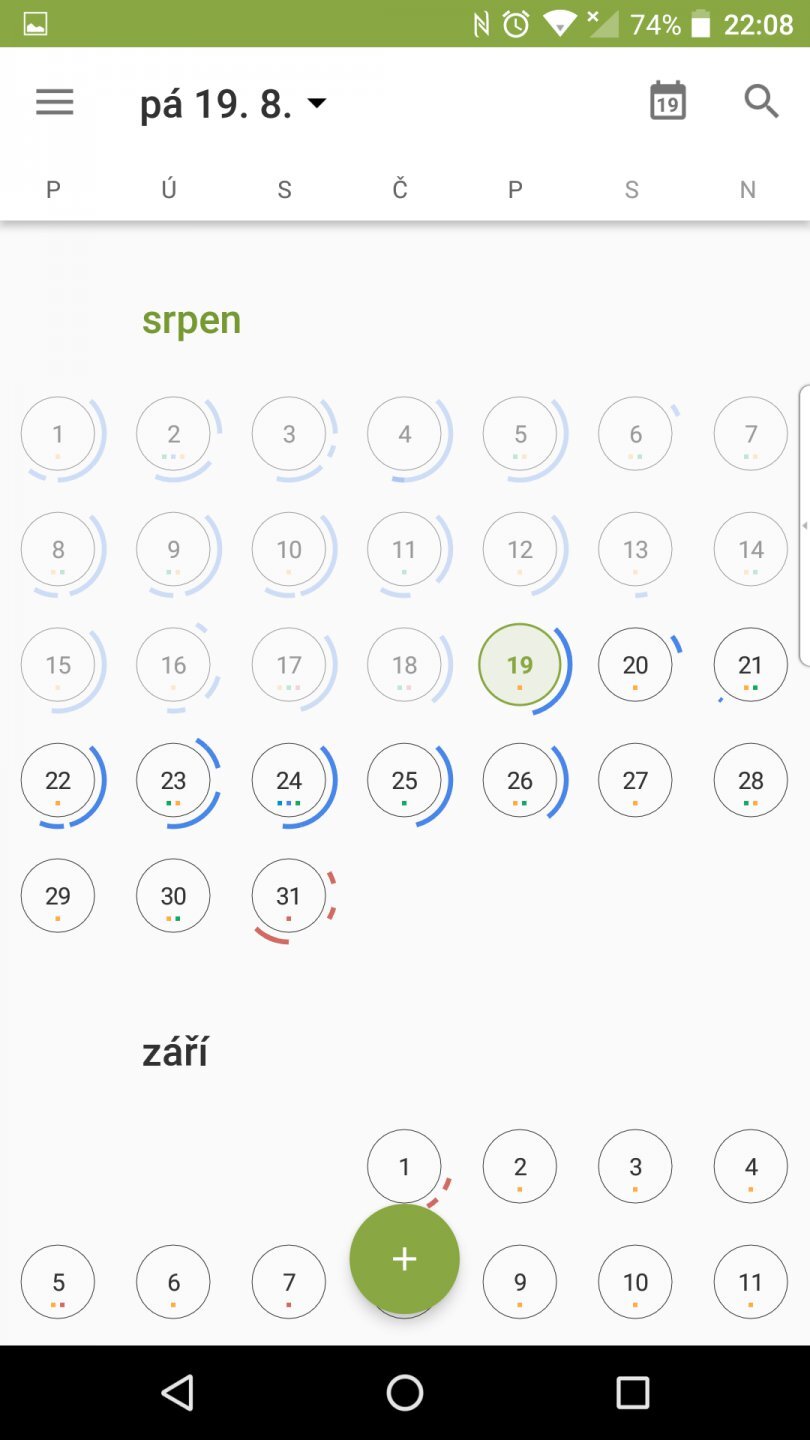Viewport: 810px width, 1440px height.
Task: Open August 24 in the calendar
Action: 289,780
